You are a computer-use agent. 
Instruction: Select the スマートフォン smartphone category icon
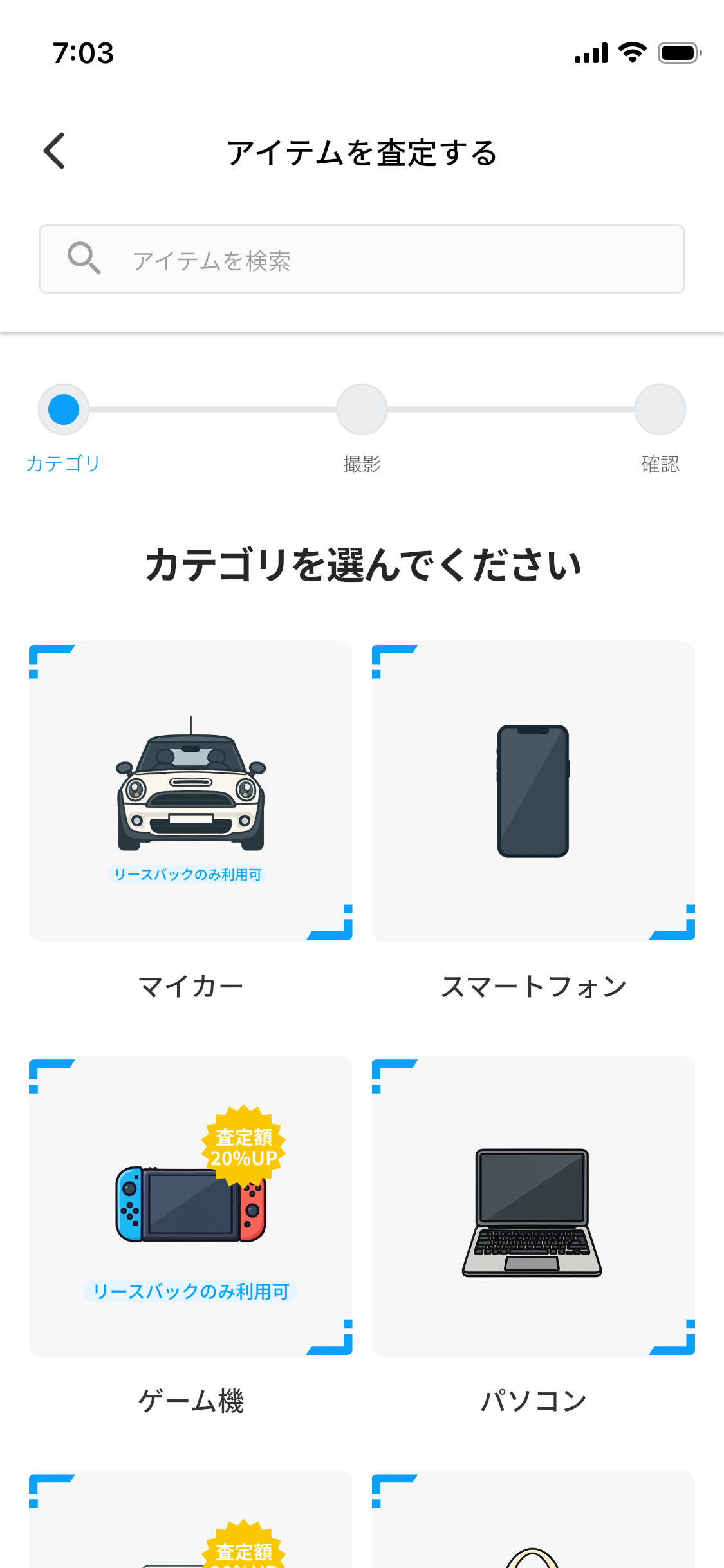coord(533,792)
